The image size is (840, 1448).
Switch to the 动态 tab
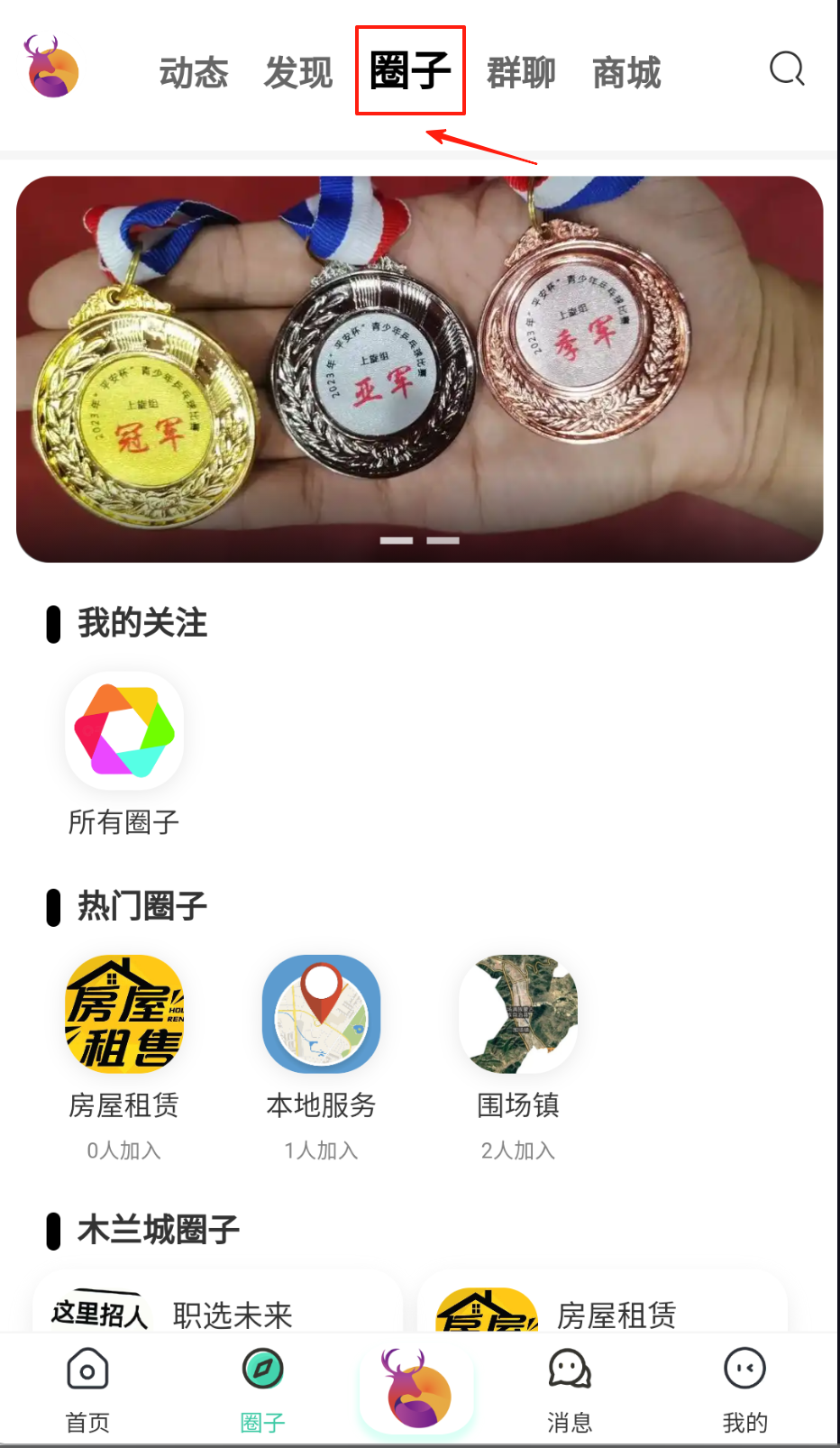click(x=194, y=73)
